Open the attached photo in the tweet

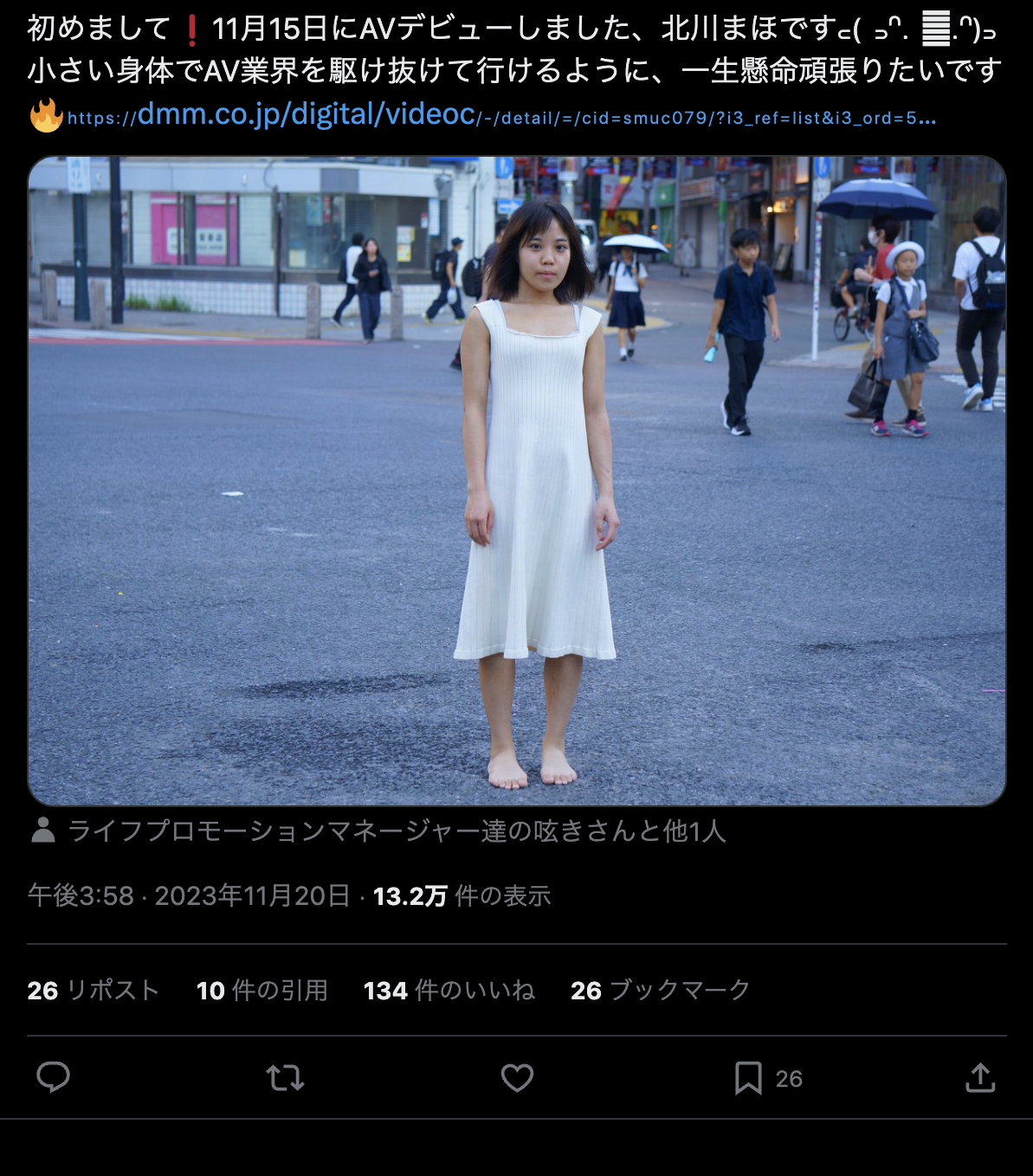click(517, 481)
